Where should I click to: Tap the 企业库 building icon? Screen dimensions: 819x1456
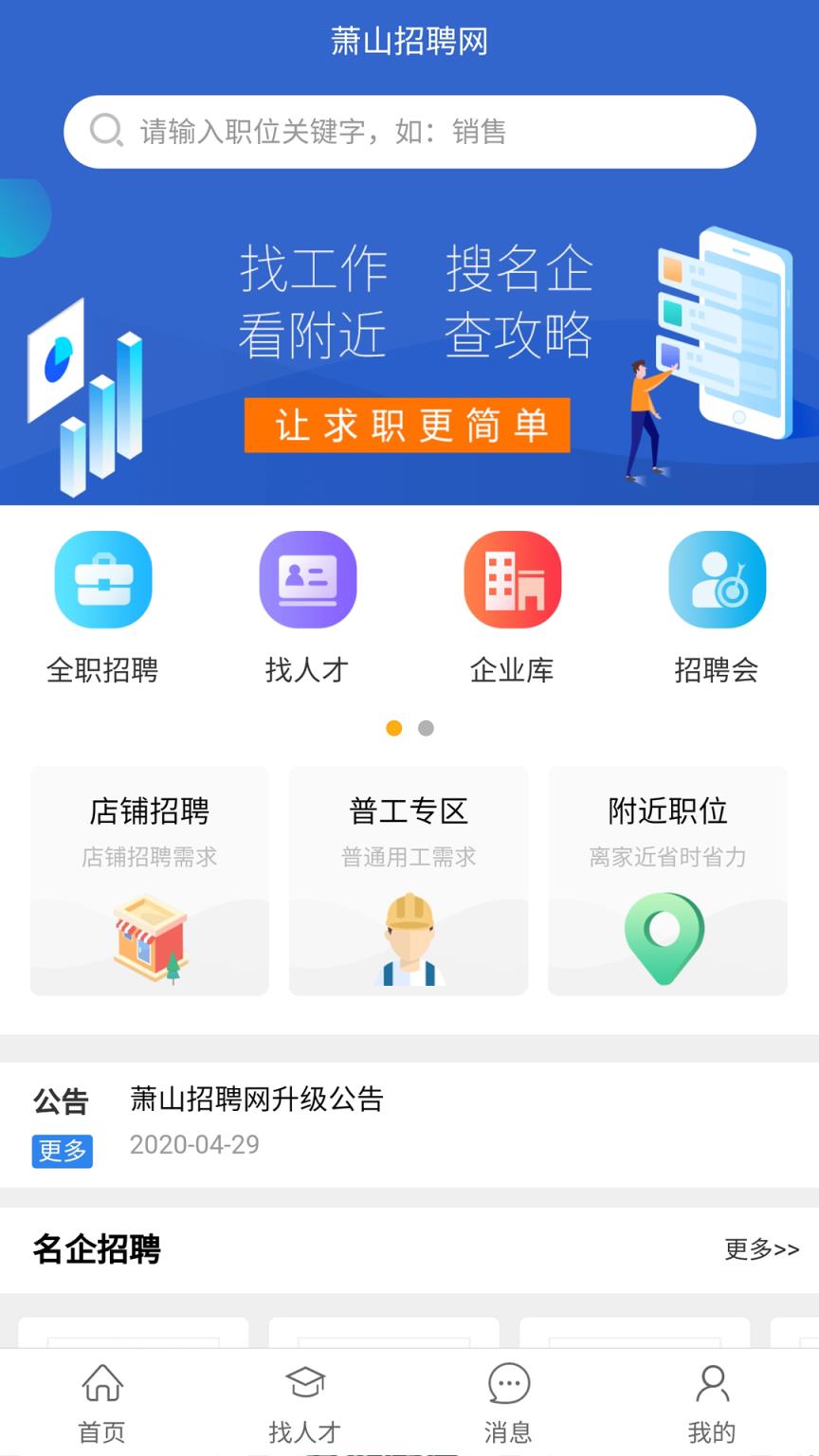512,579
